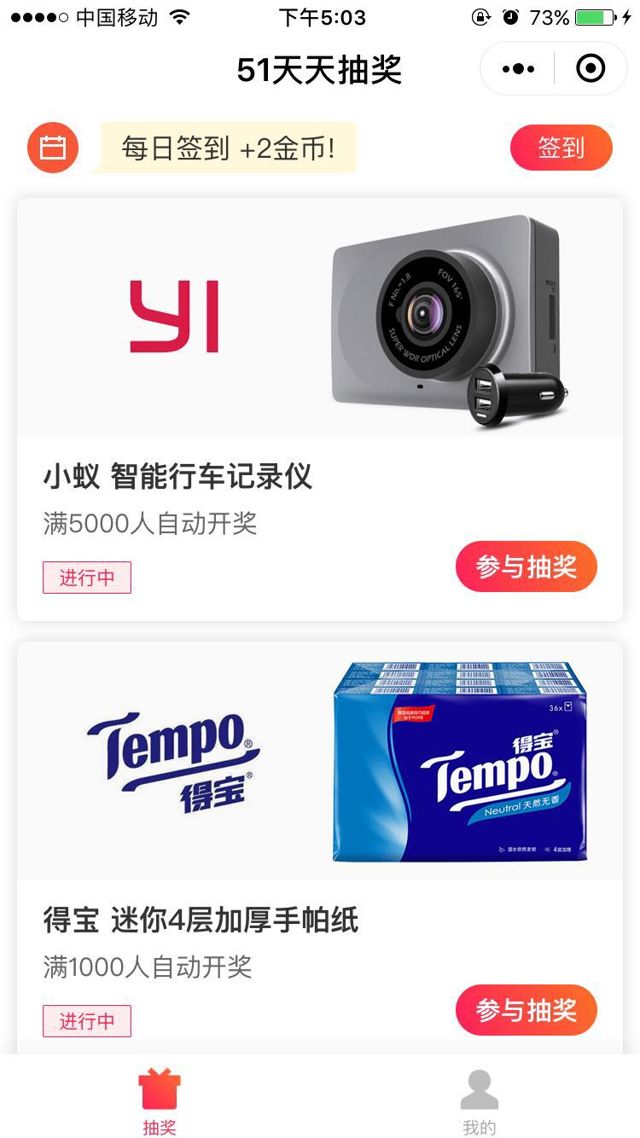This screenshot has width=640, height=1138.
Task: Tap the 签到 check-in button
Action: click(561, 148)
